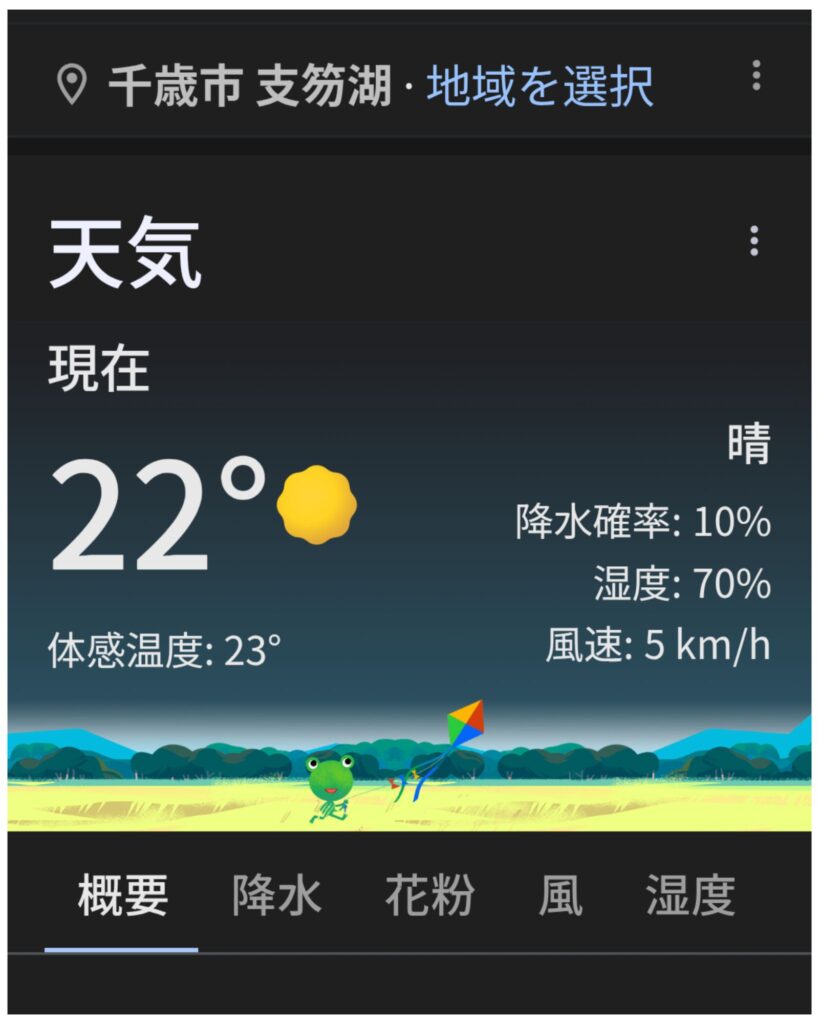Switch to the 降水 tab

(277, 895)
